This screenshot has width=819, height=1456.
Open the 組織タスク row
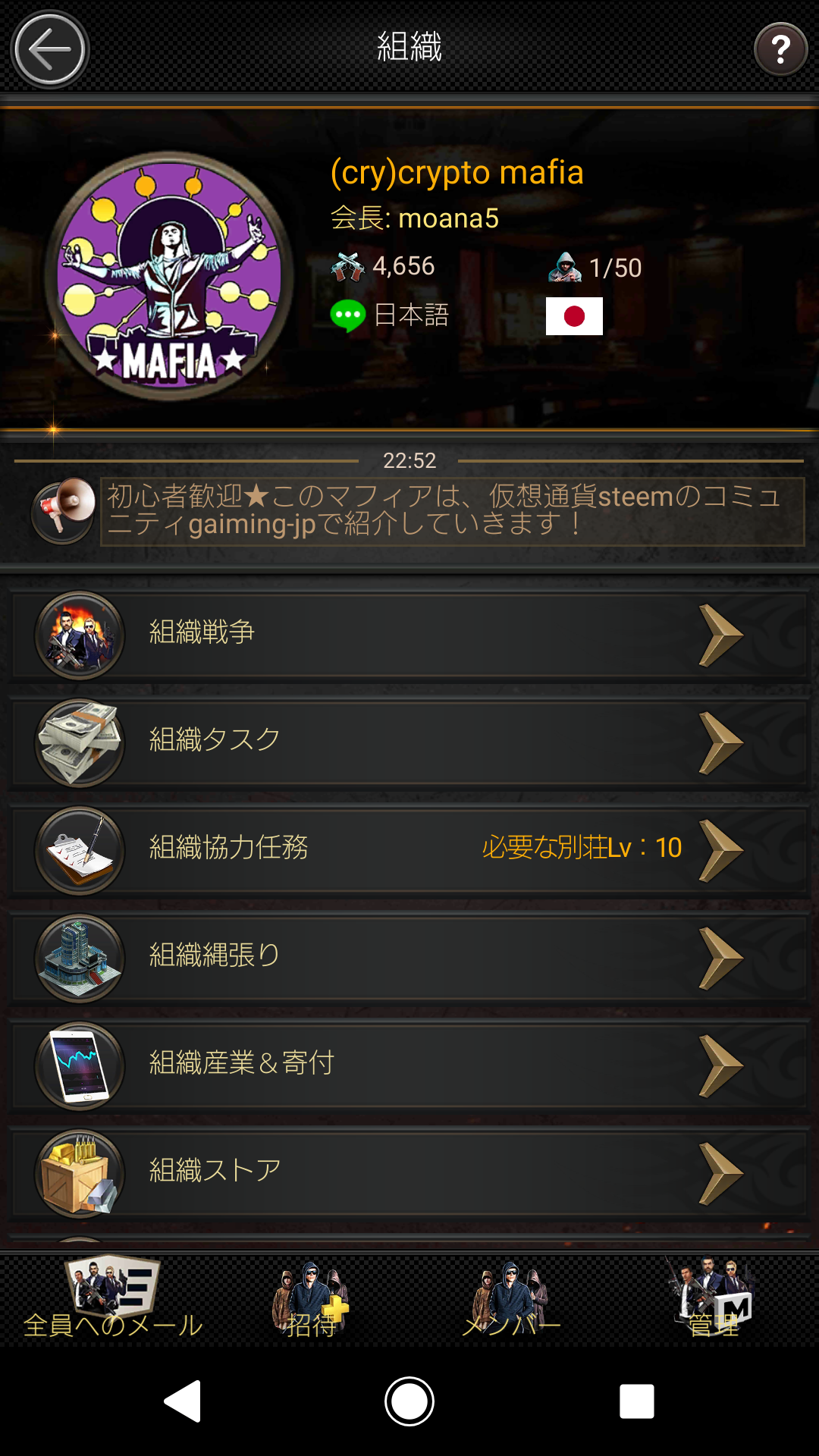point(409,742)
